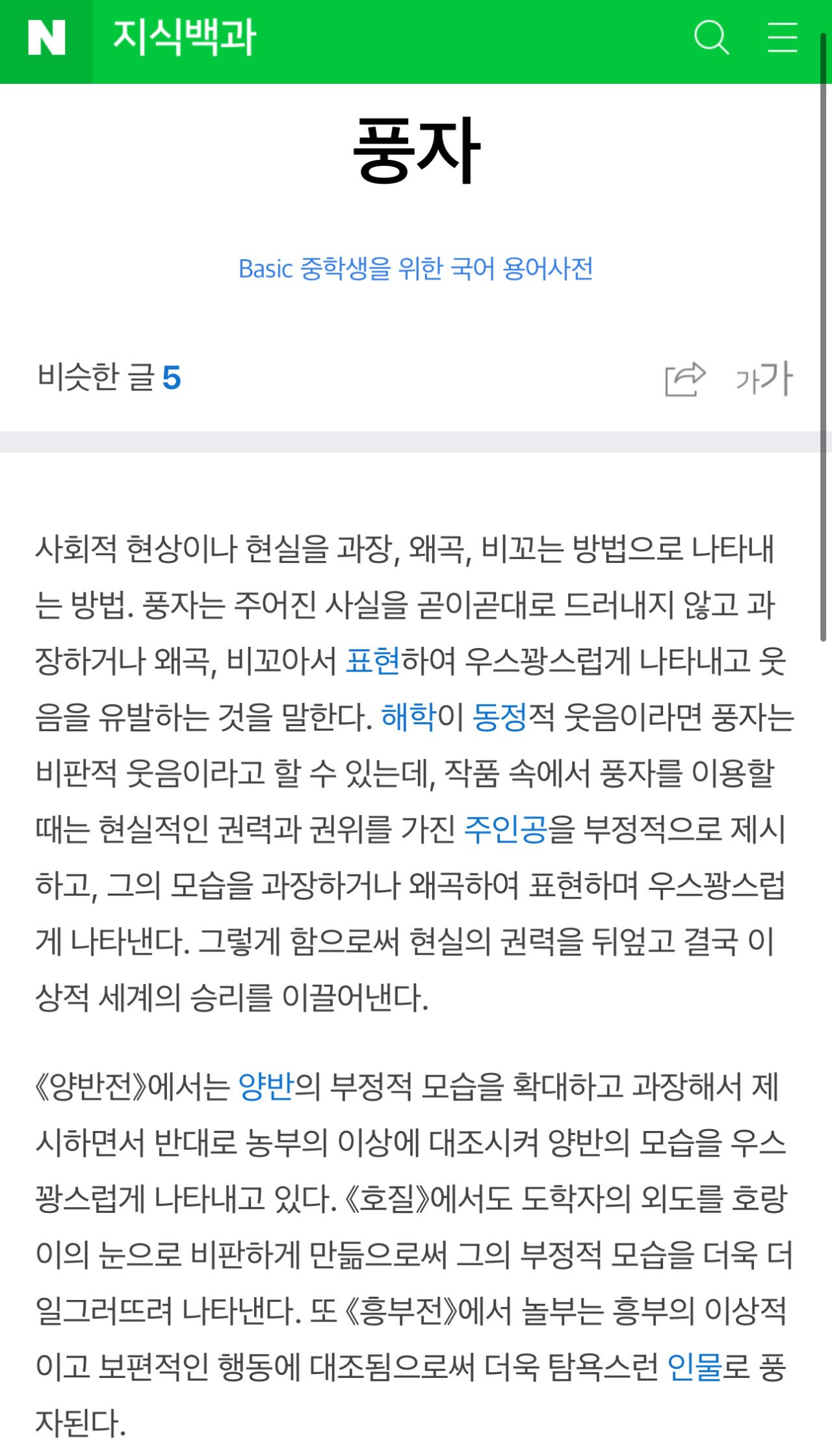Image resolution: width=832 pixels, height=1456 pixels.
Task: Open the 표현 link
Action: [x=372, y=662]
